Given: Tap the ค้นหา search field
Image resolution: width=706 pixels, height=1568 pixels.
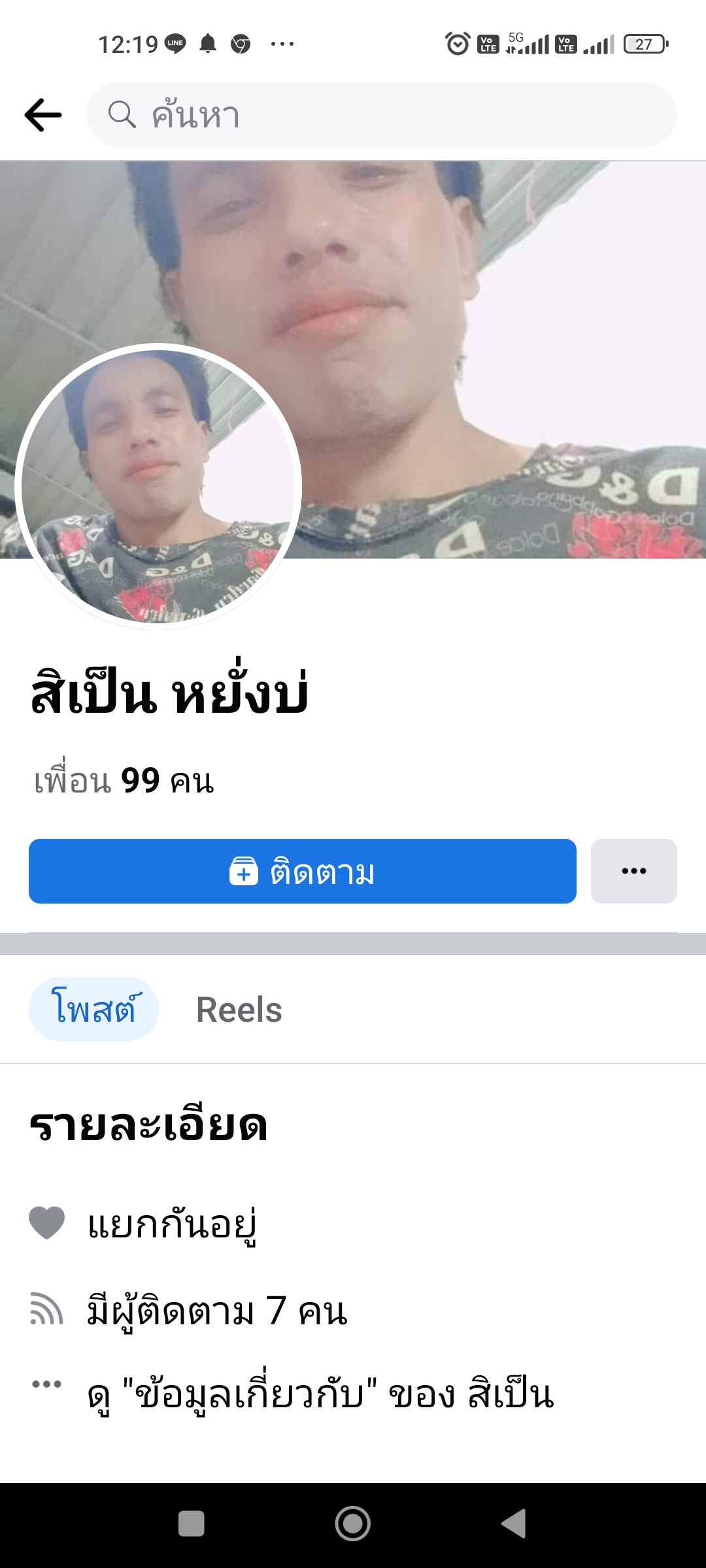Looking at the screenshot, I should (x=381, y=115).
